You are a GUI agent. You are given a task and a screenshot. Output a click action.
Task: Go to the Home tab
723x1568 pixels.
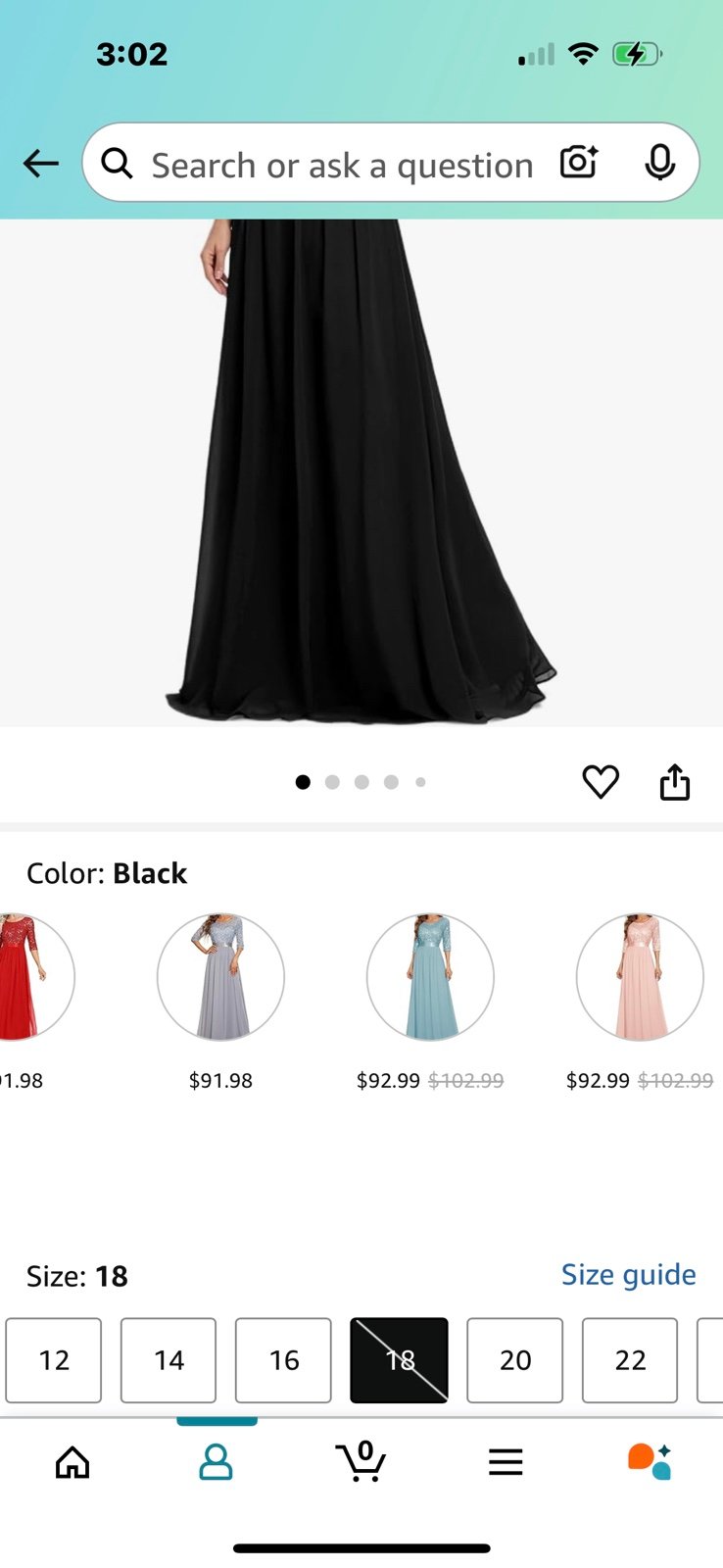[x=72, y=1462]
